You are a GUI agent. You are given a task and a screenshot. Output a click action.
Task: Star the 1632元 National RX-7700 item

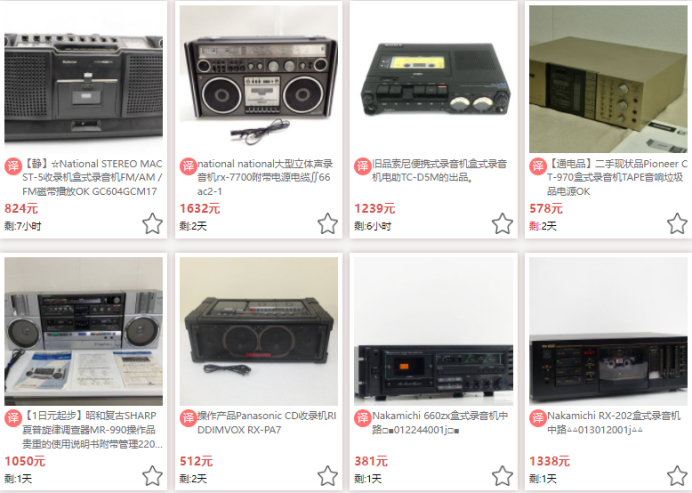327,224
